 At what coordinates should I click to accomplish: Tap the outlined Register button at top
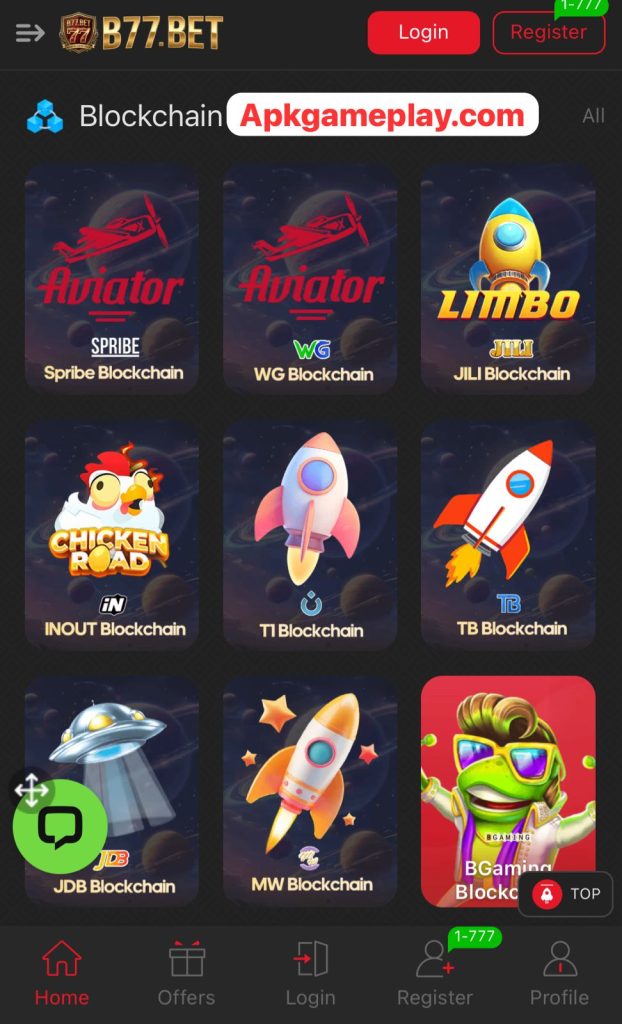point(548,32)
